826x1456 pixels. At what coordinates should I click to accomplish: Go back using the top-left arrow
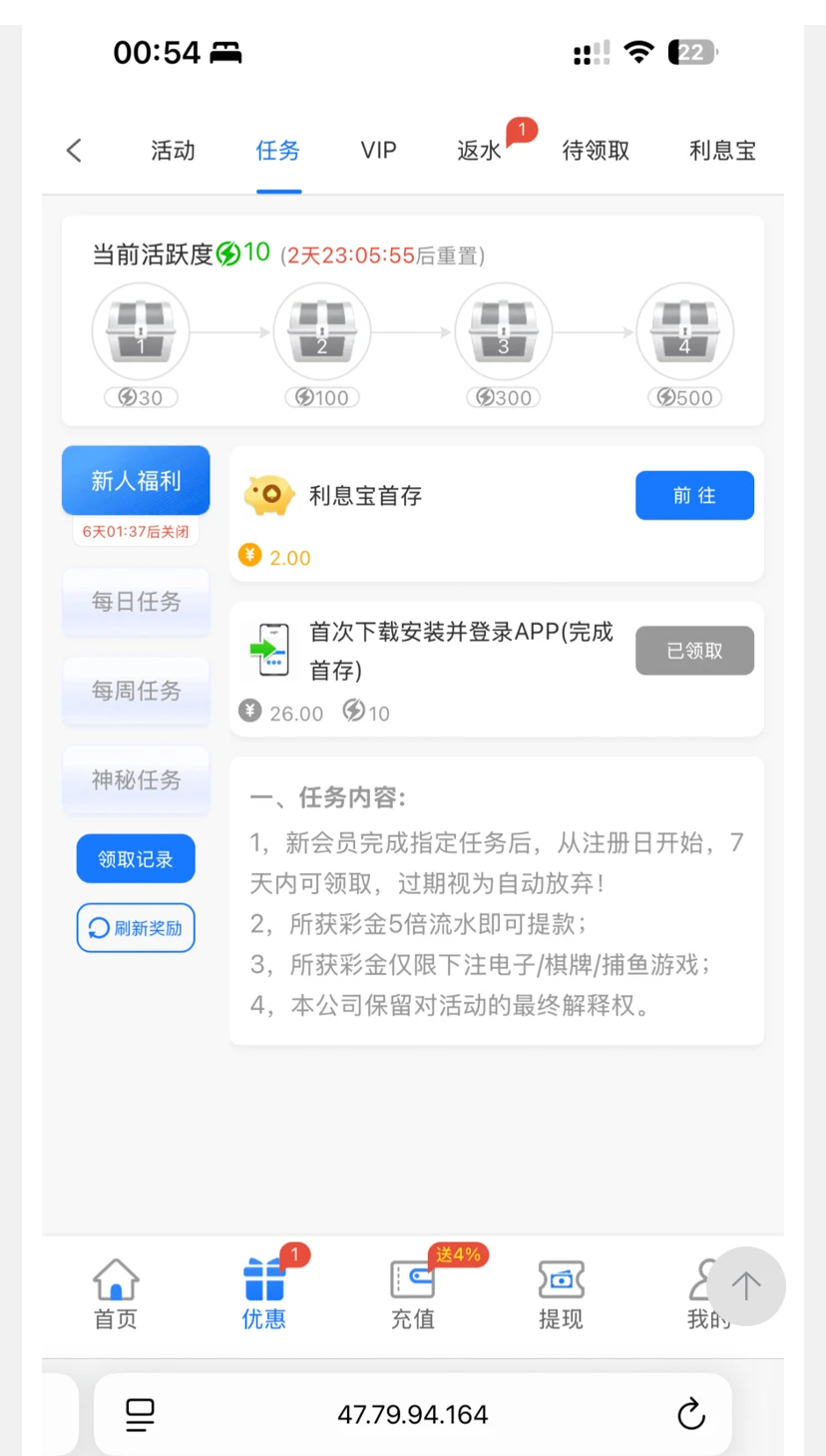[x=74, y=151]
